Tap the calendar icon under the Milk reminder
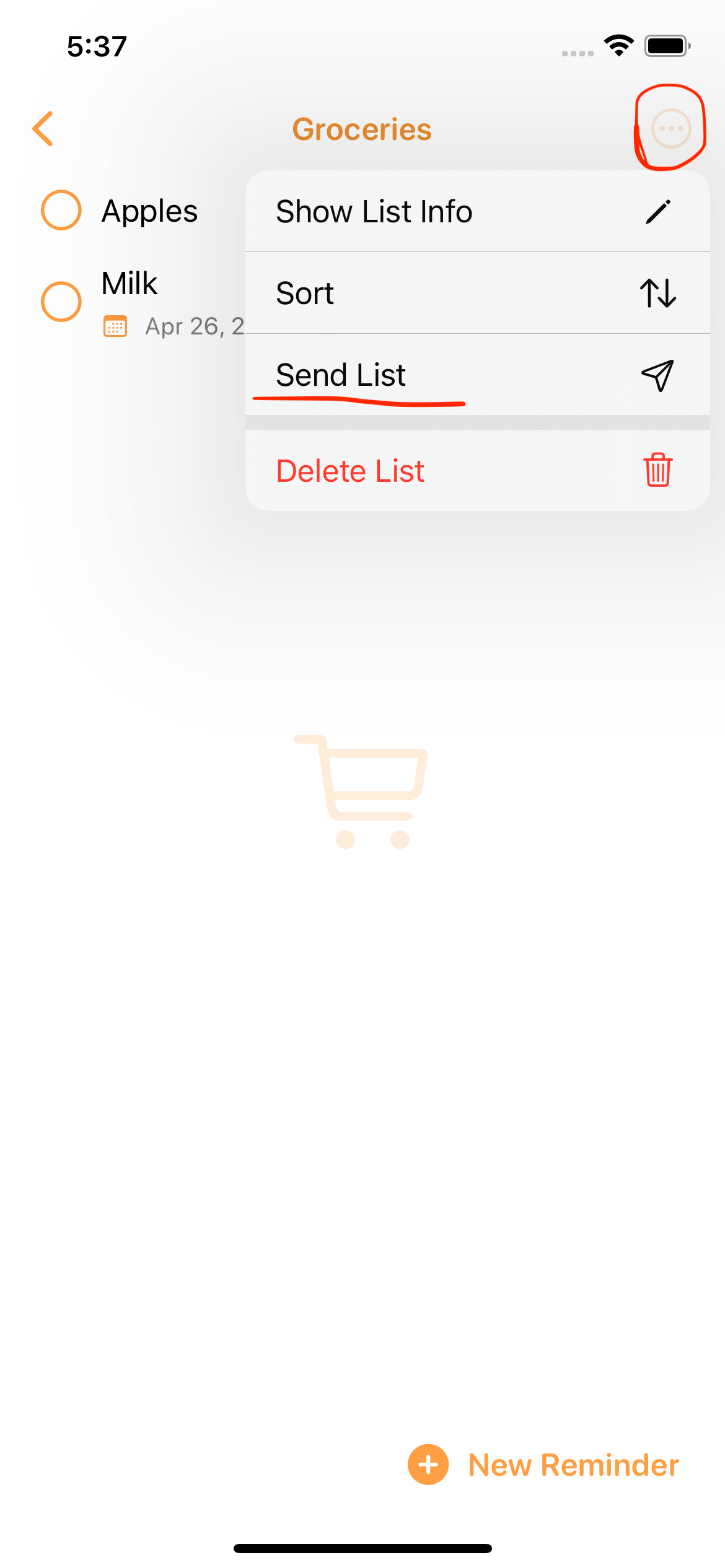 (x=116, y=325)
